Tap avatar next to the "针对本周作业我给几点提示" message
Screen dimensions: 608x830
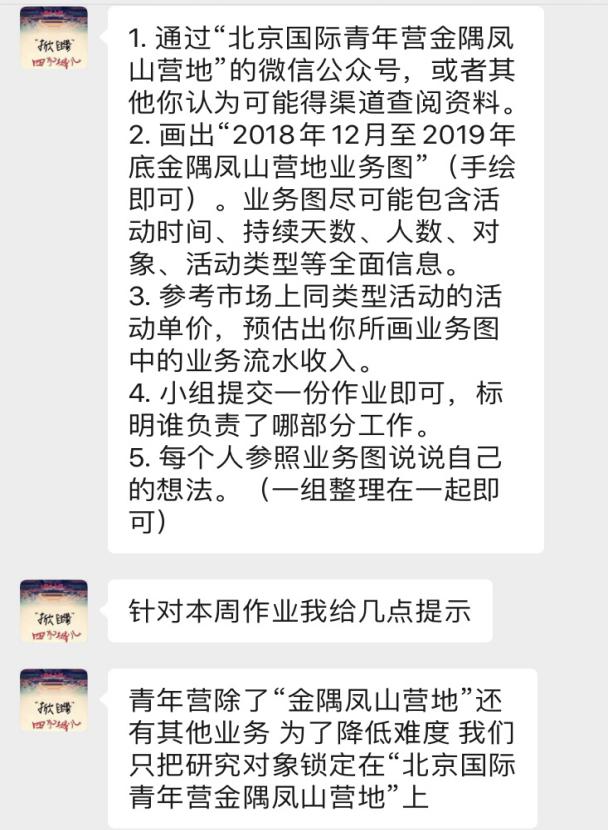tap(54, 611)
